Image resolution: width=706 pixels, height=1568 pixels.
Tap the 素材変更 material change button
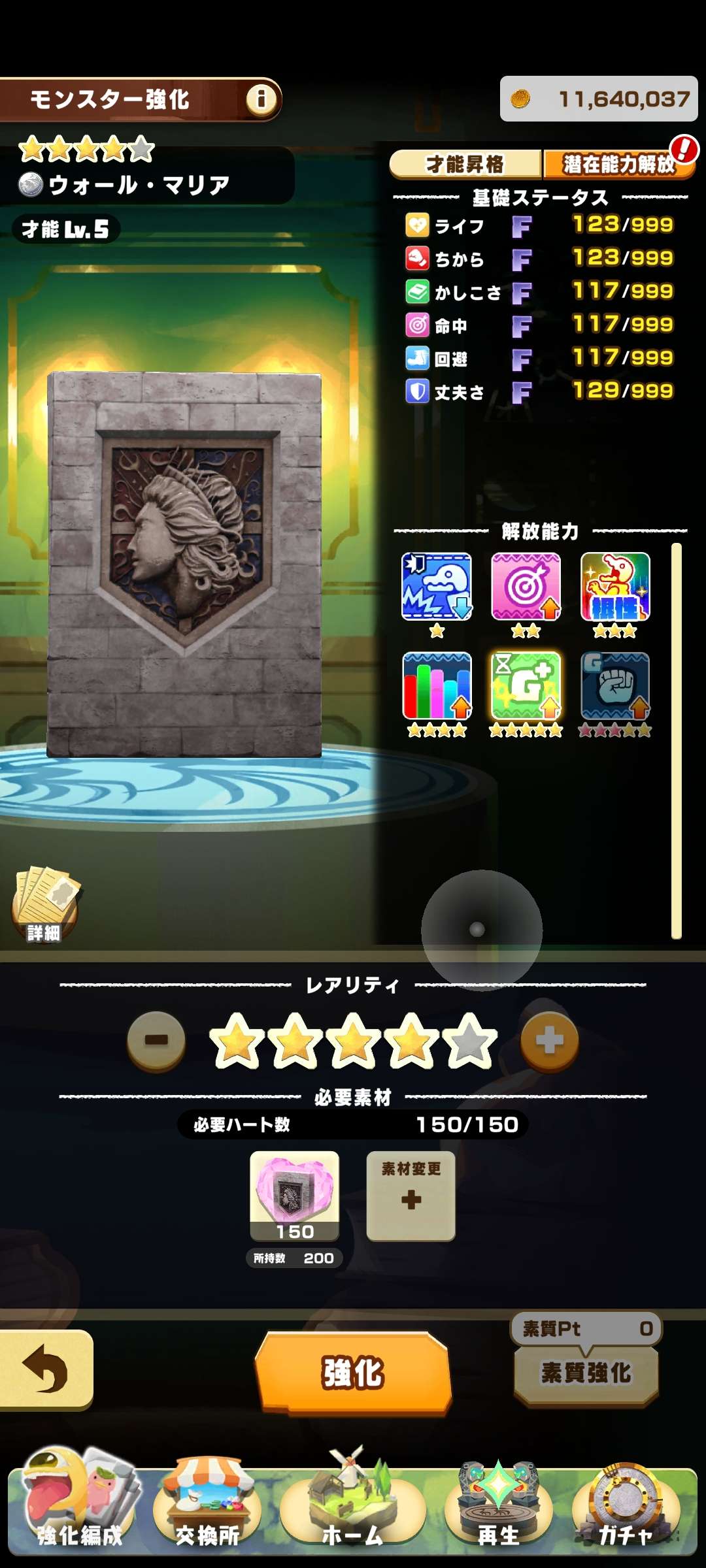[x=411, y=1195]
